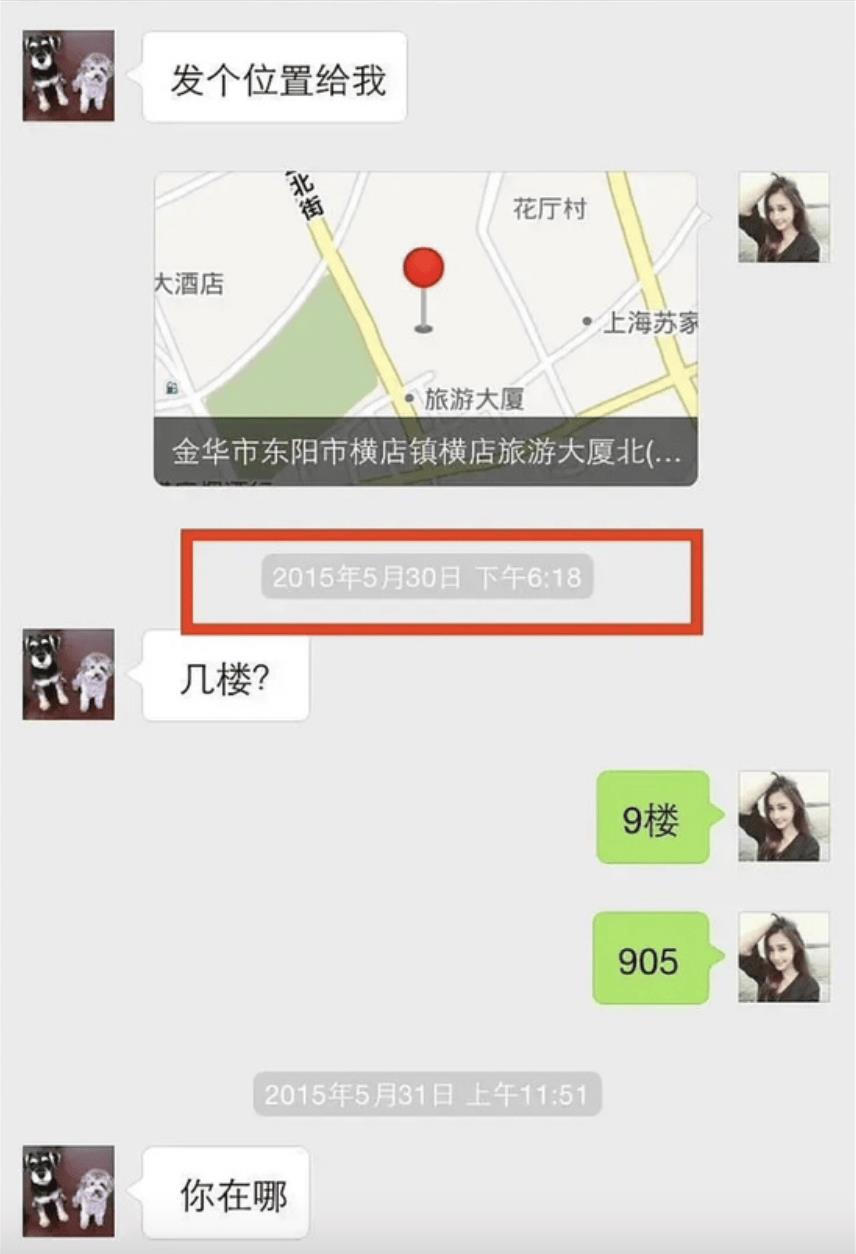Open sender's profile beside the 9楼 message
856x1254 pixels.
click(x=783, y=816)
